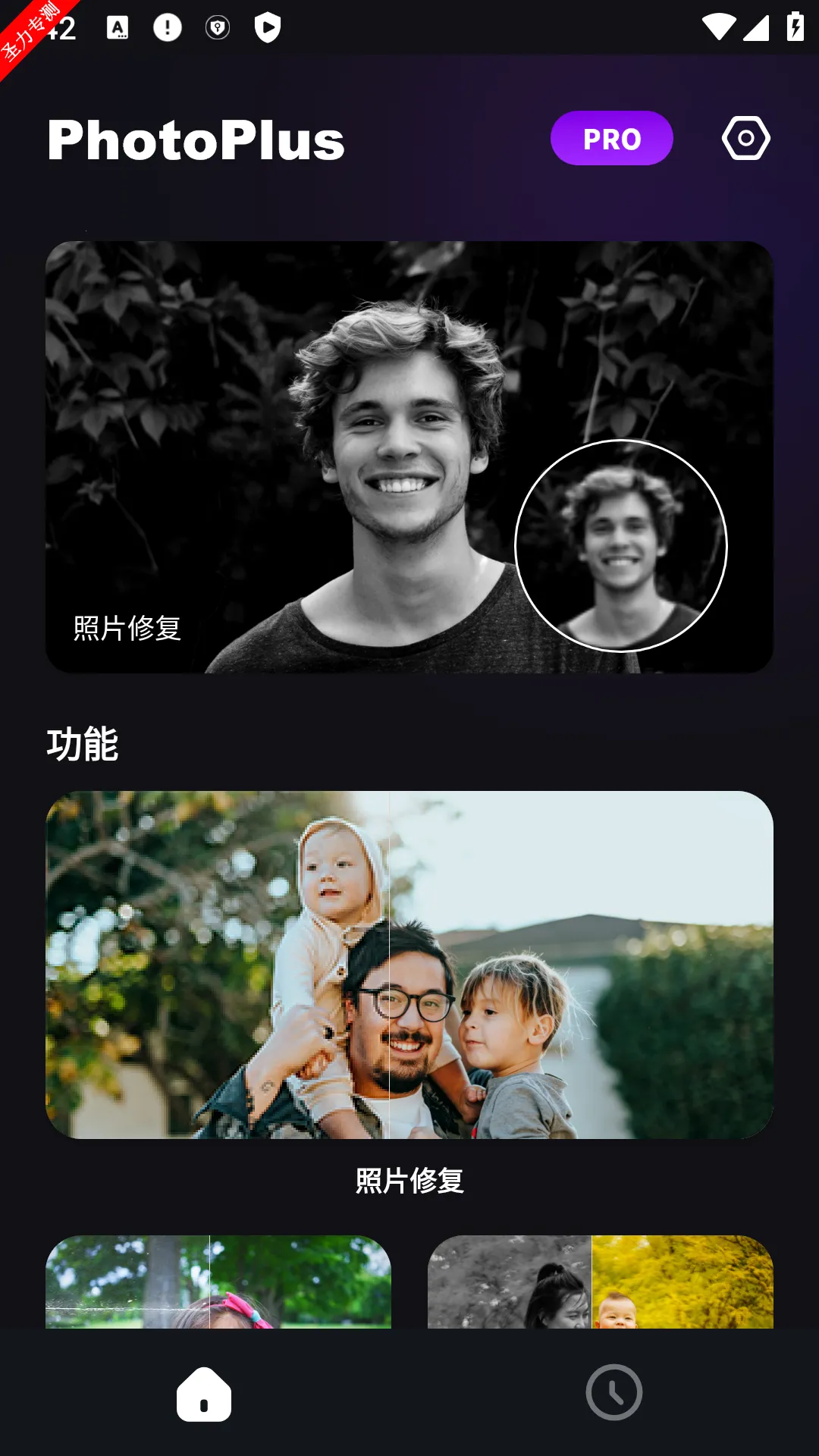Open the black-and-white 照片修复 banner

coord(409,457)
